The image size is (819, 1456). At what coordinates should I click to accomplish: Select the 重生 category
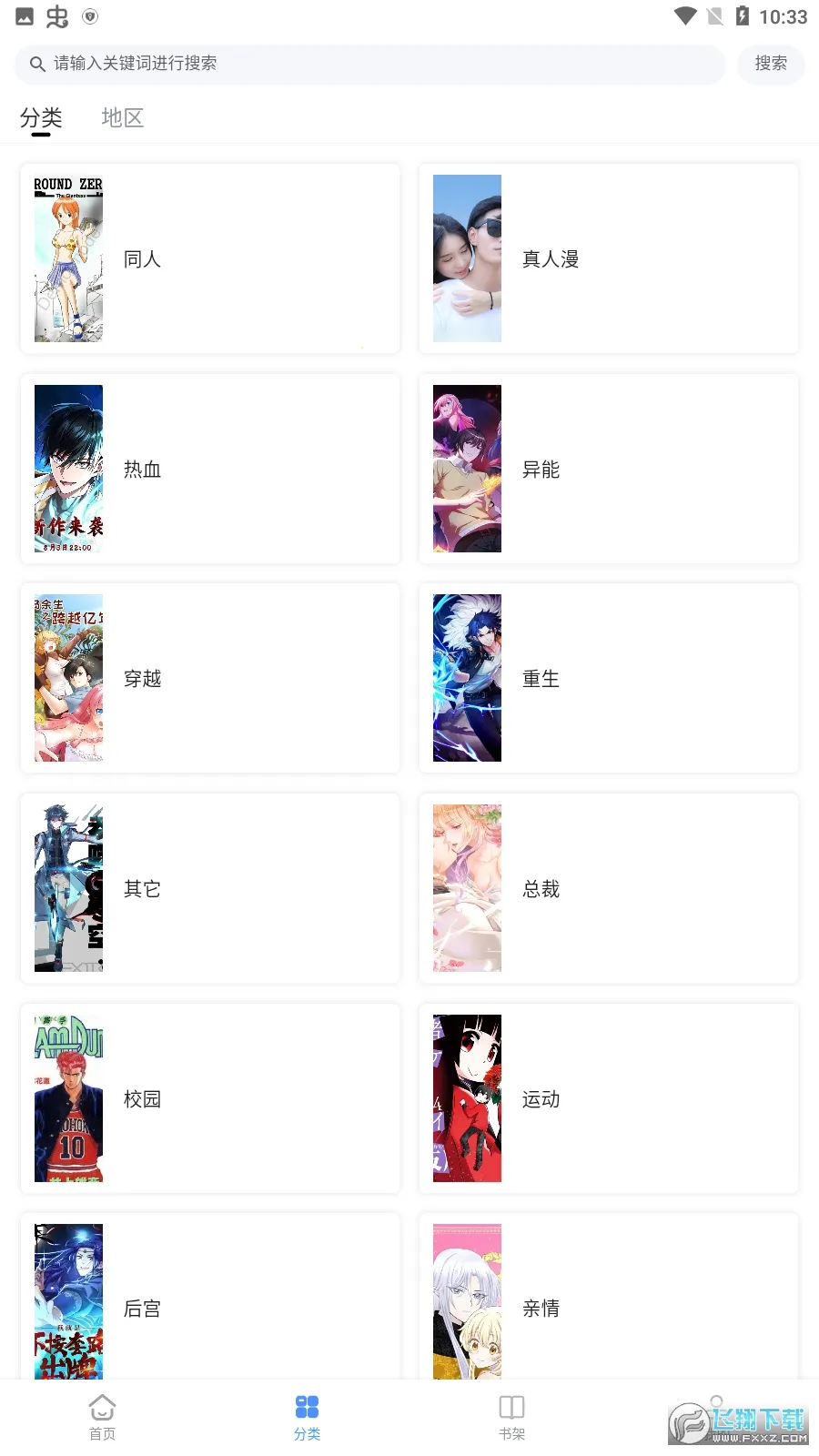(608, 678)
